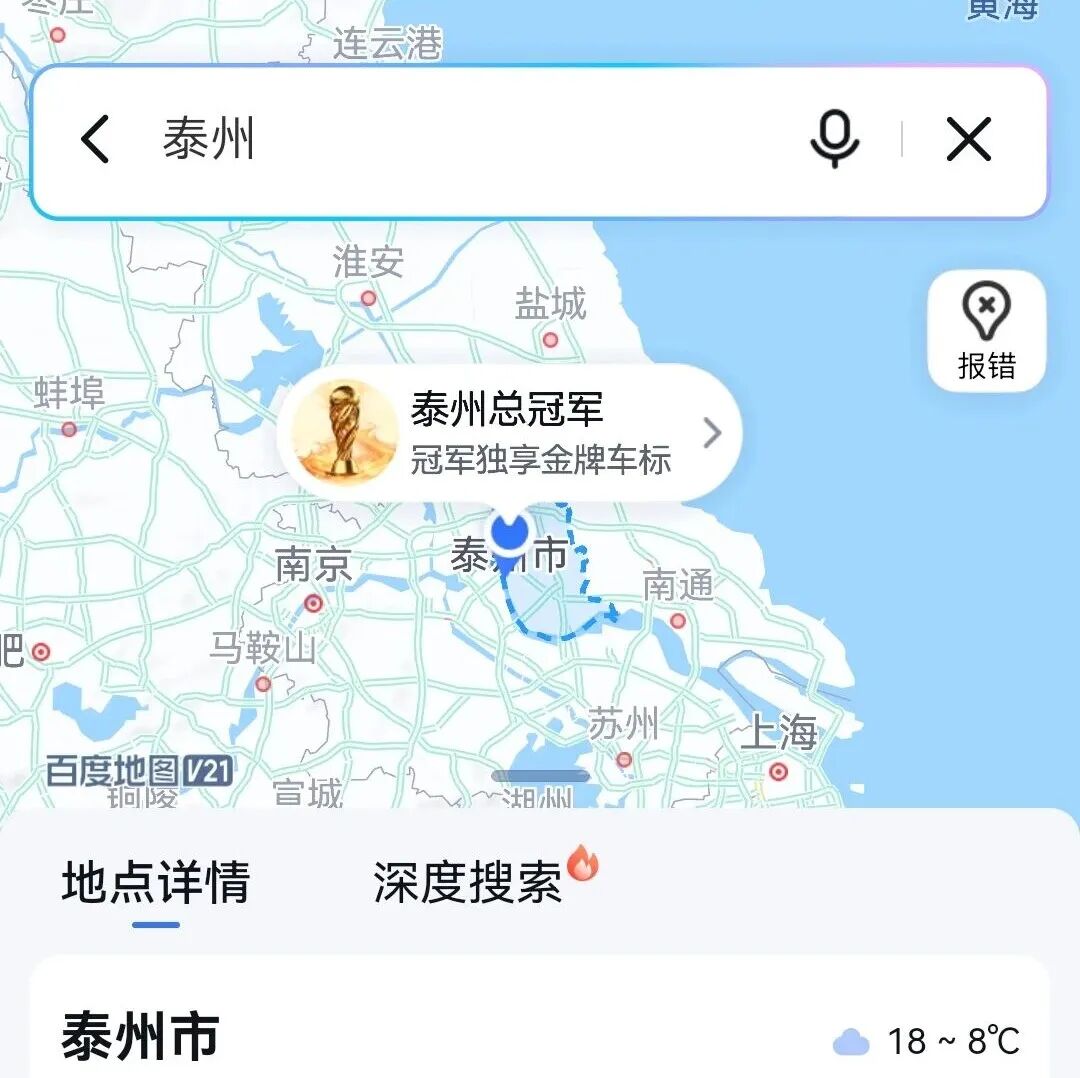The height and width of the screenshot is (1078, 1080).
Task: Open the 报错 error report button
Action: point(986,331)
